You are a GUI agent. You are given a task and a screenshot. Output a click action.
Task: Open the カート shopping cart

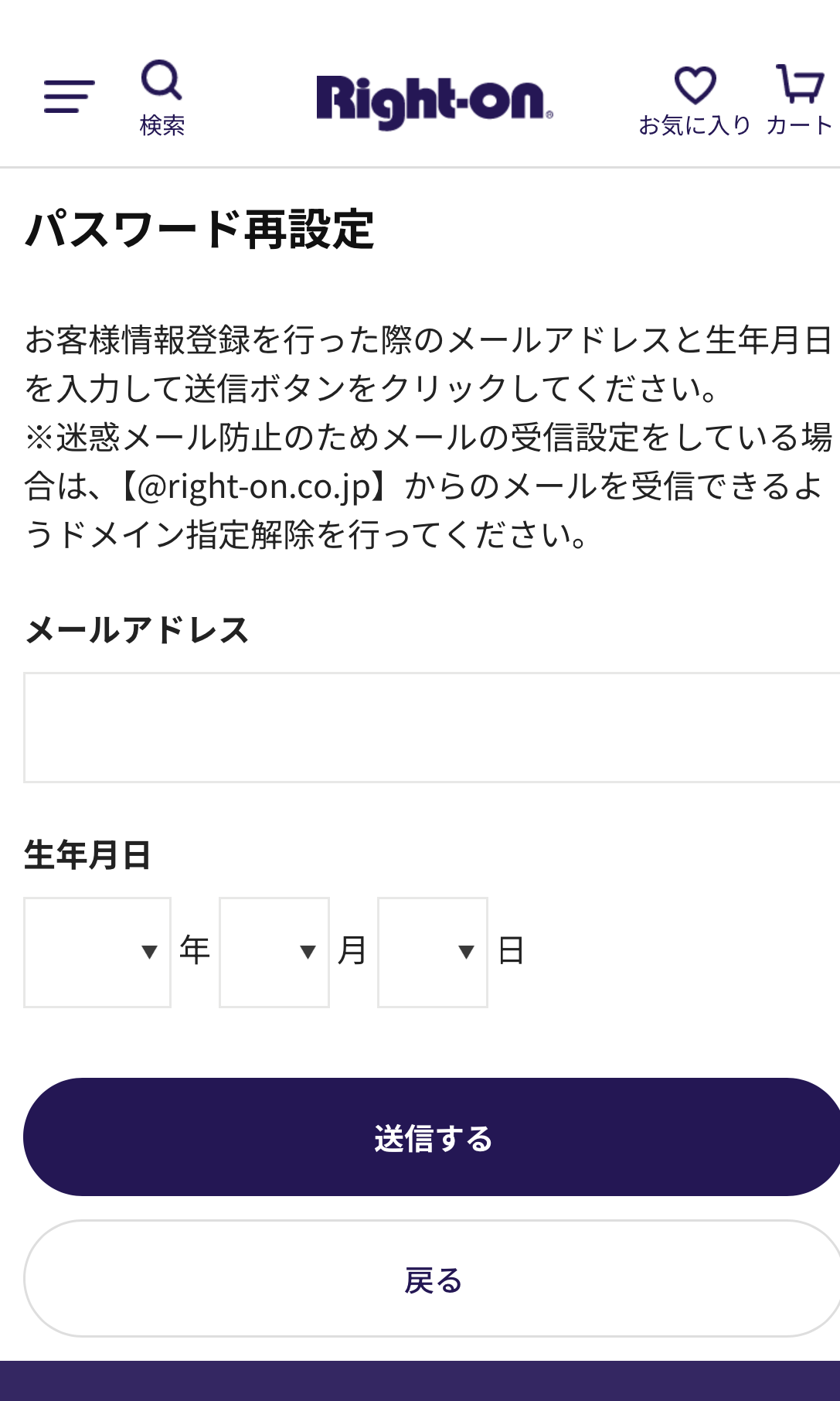tap(800, 101)
